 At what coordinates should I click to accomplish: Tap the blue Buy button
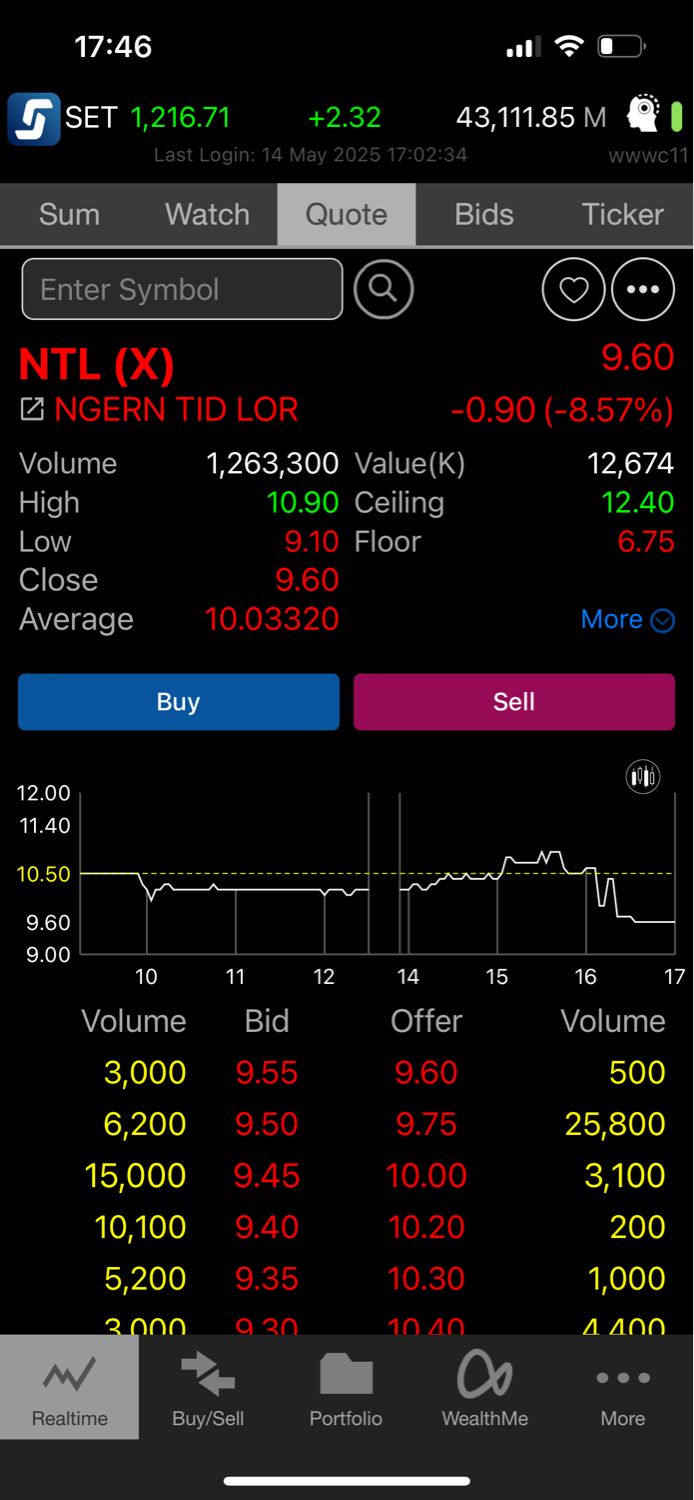[179, 702]
